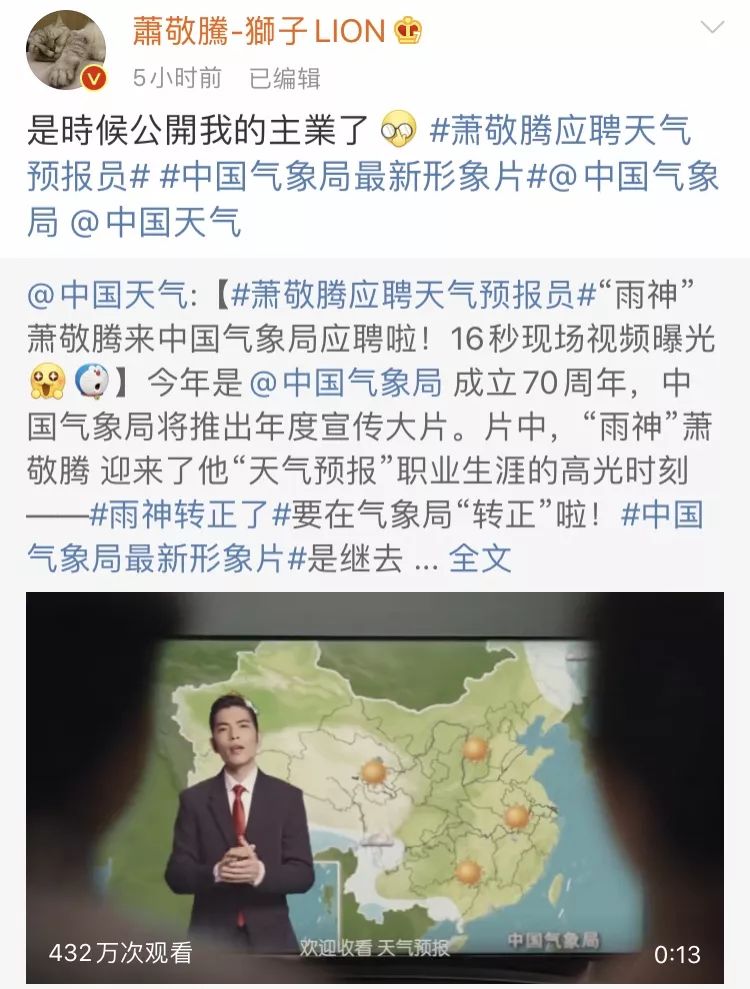This screenshot has width=750, height=989.
Task: Expand the repost with 全文
Action: 480,559
